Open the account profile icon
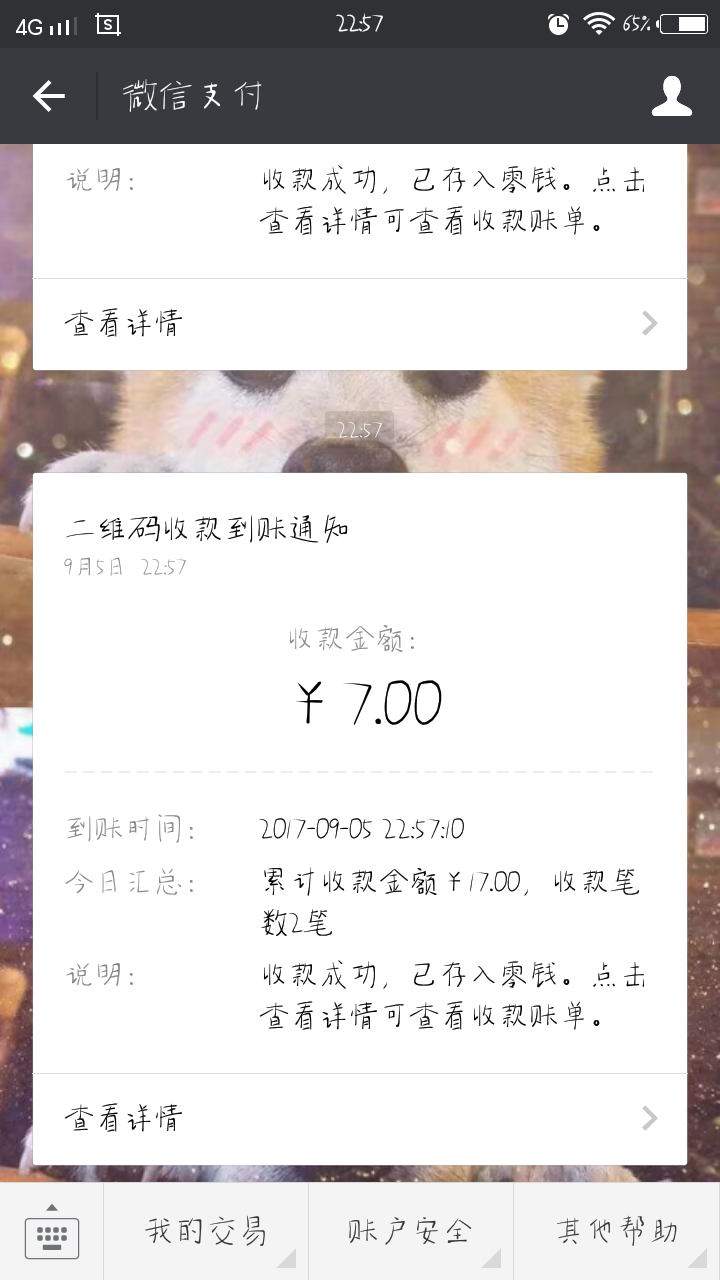This screenshot has height=1280, width=720. coord(672,96)
